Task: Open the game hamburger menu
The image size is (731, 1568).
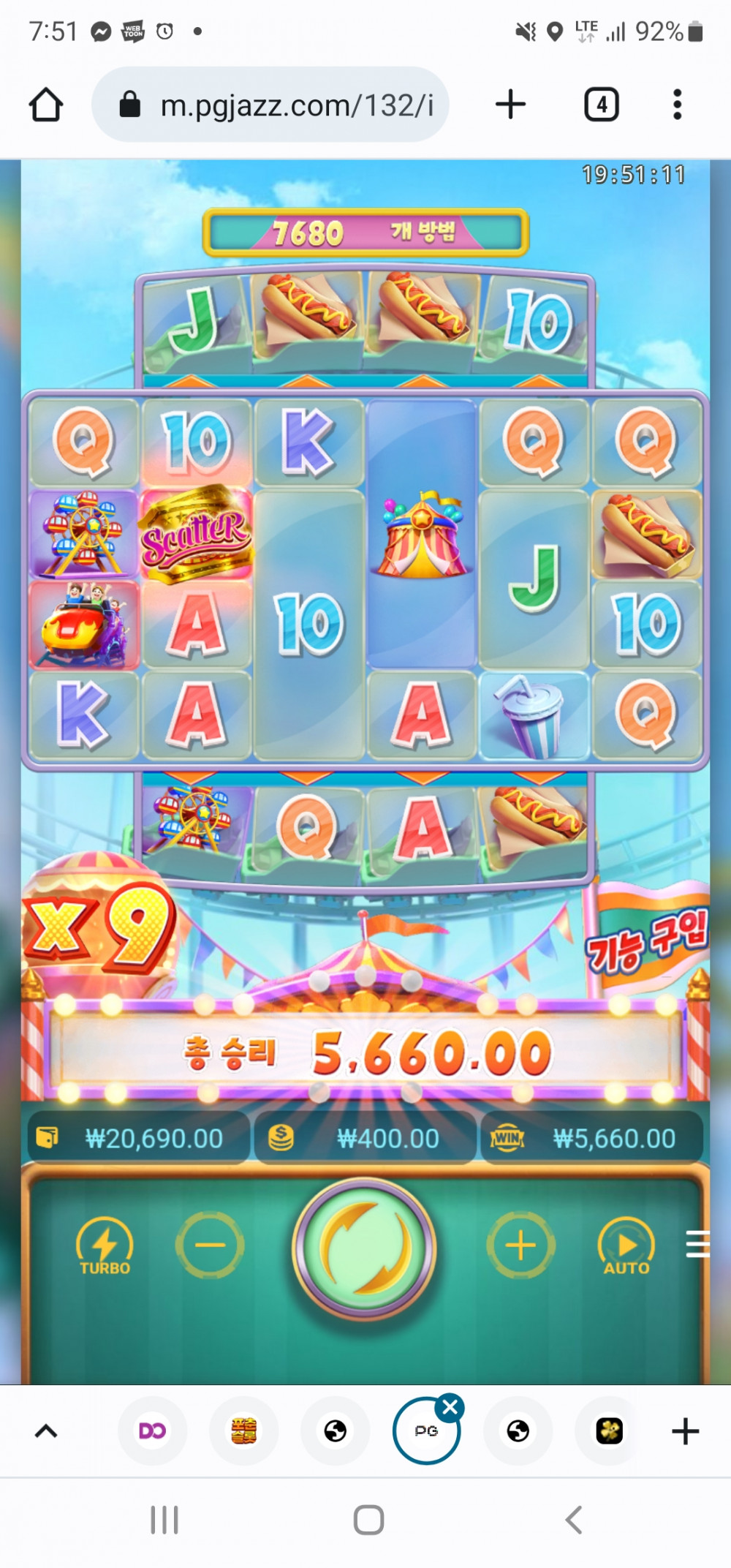Action: coord(697,1244)
